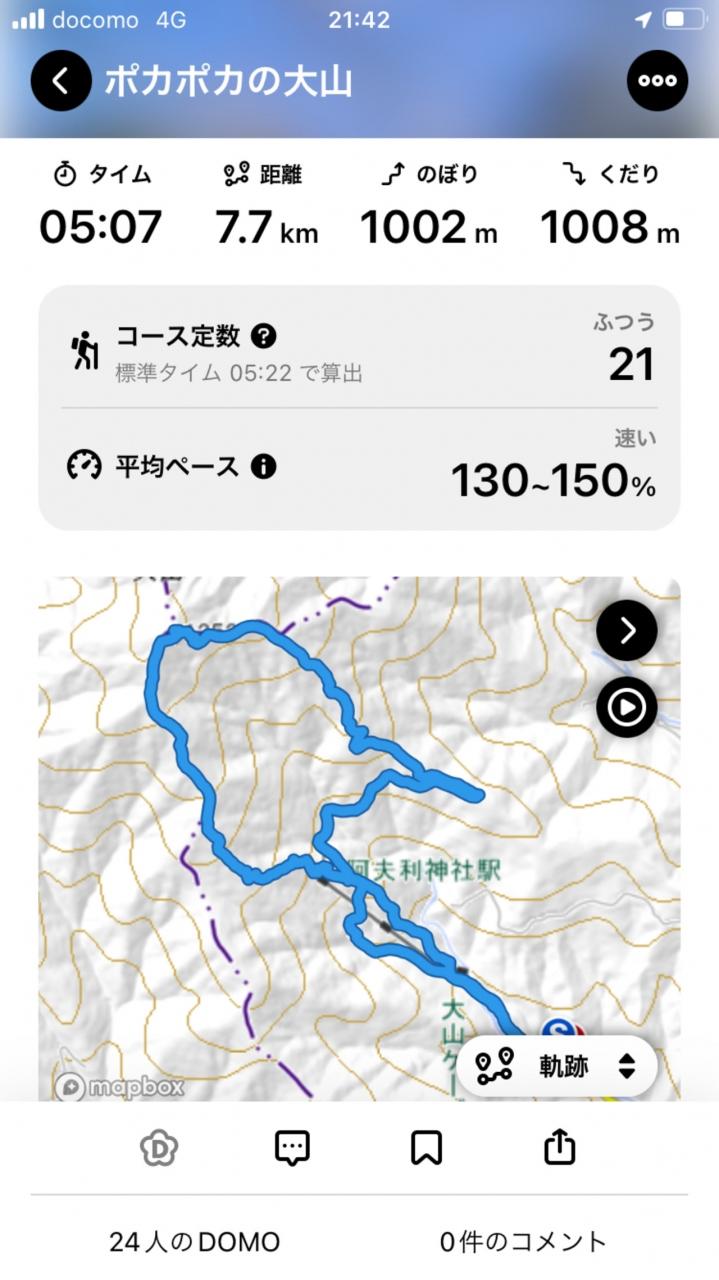Image resolution: width=719 pixels, height=1280 pixels.
Task: Expand the map with the arrow button
Action: [627, 630]
